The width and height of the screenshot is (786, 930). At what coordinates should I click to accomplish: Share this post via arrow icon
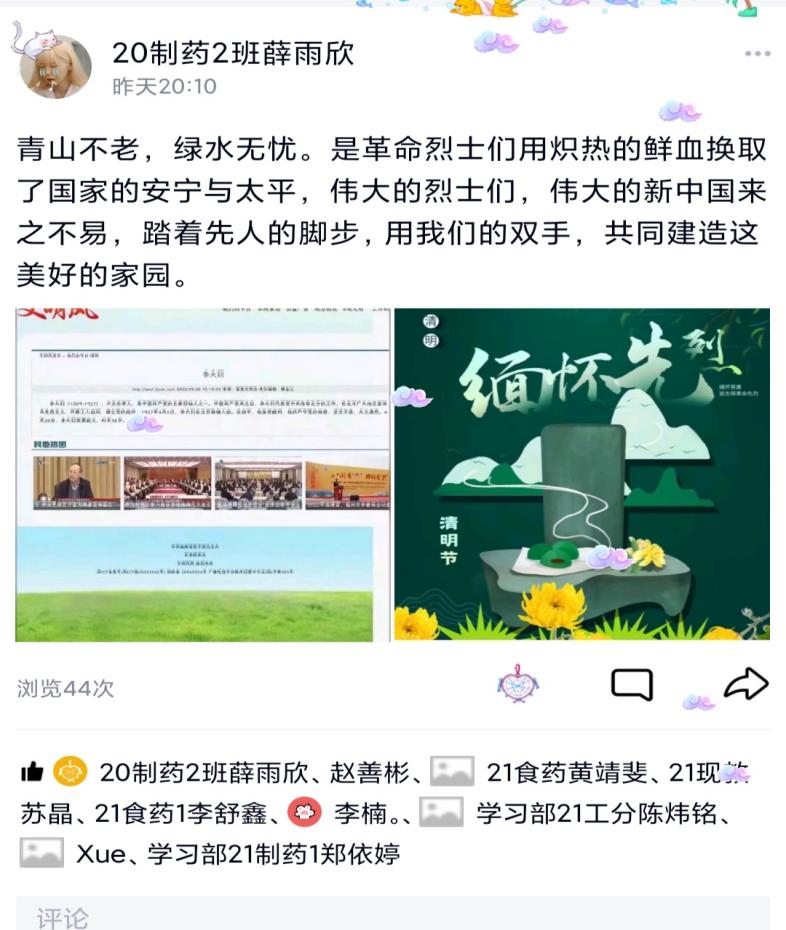tap(746, 684)
